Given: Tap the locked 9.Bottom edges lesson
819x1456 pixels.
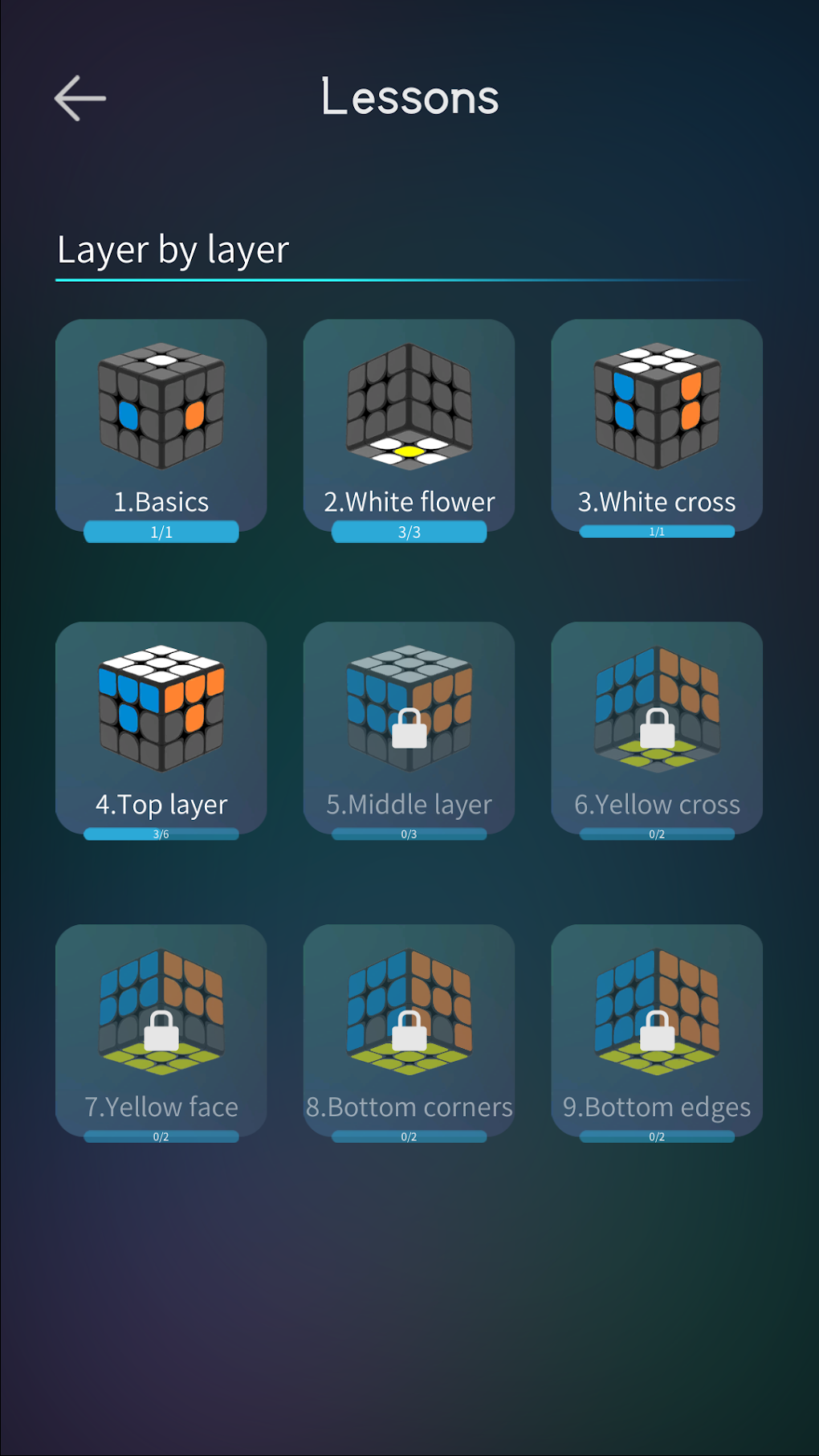Looking at the screenshot, I should 656,1030.
